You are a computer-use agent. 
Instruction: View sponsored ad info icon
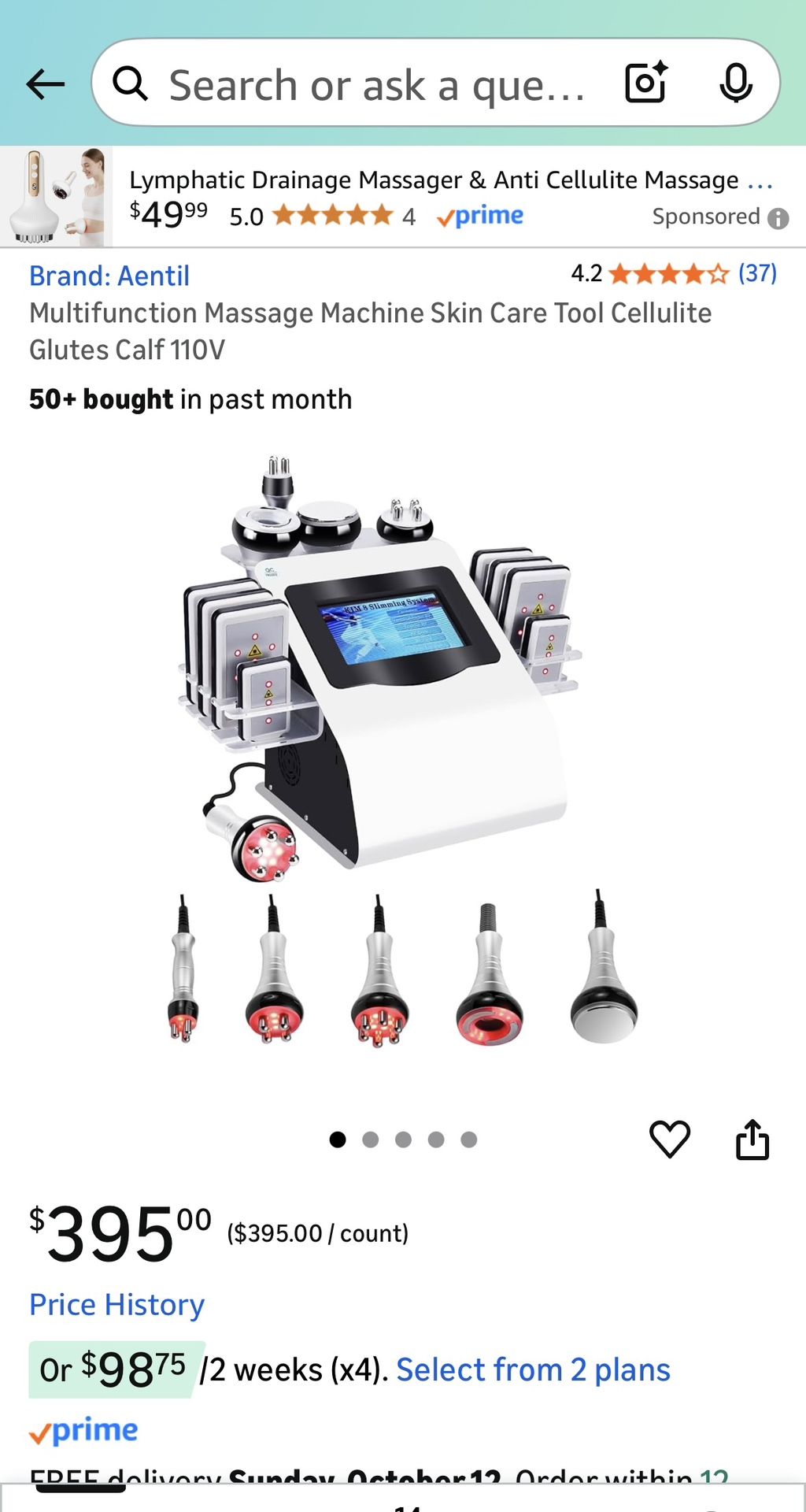[x=778, y=218]
